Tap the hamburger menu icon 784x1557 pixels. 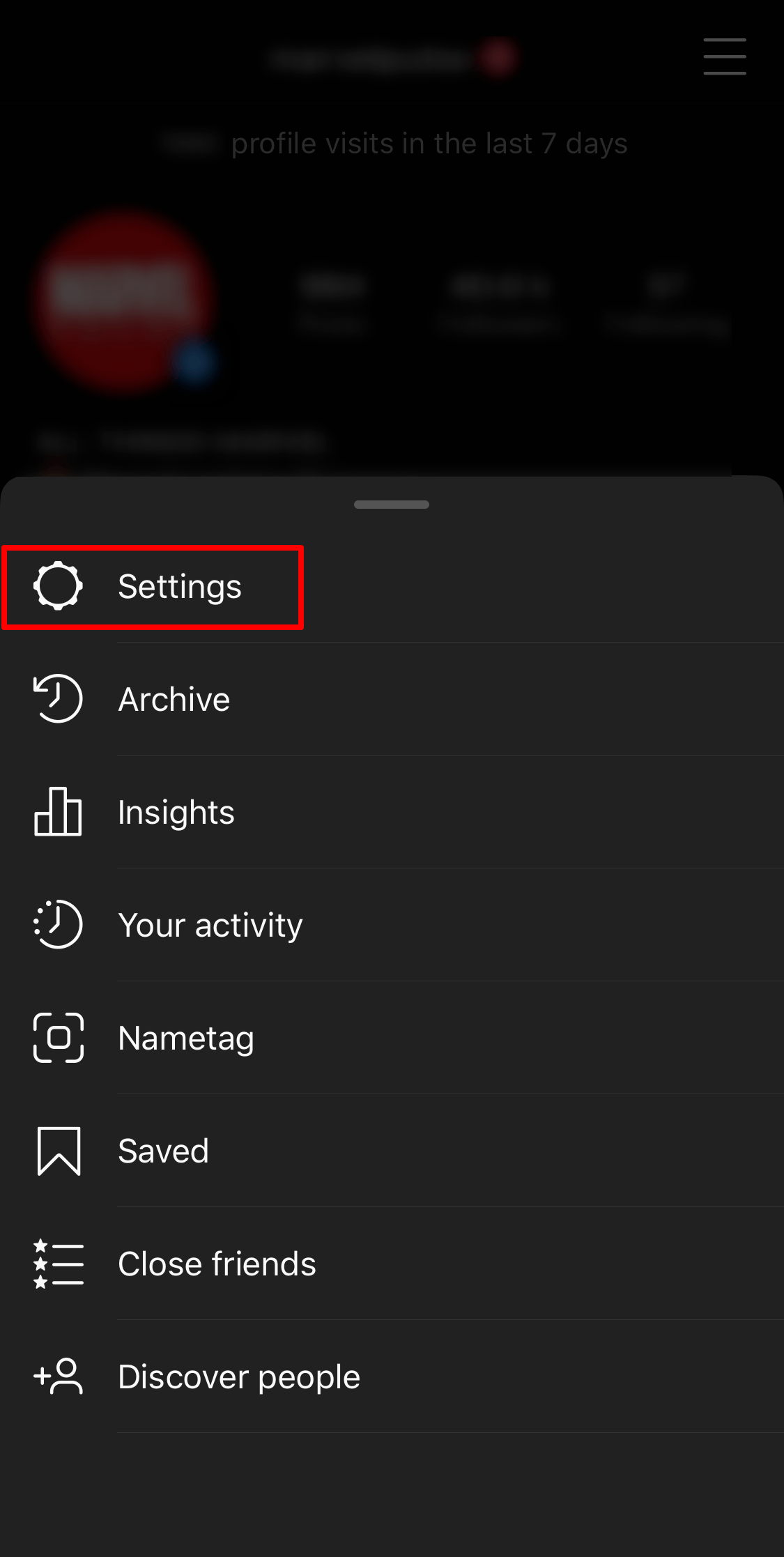point(724,56)
